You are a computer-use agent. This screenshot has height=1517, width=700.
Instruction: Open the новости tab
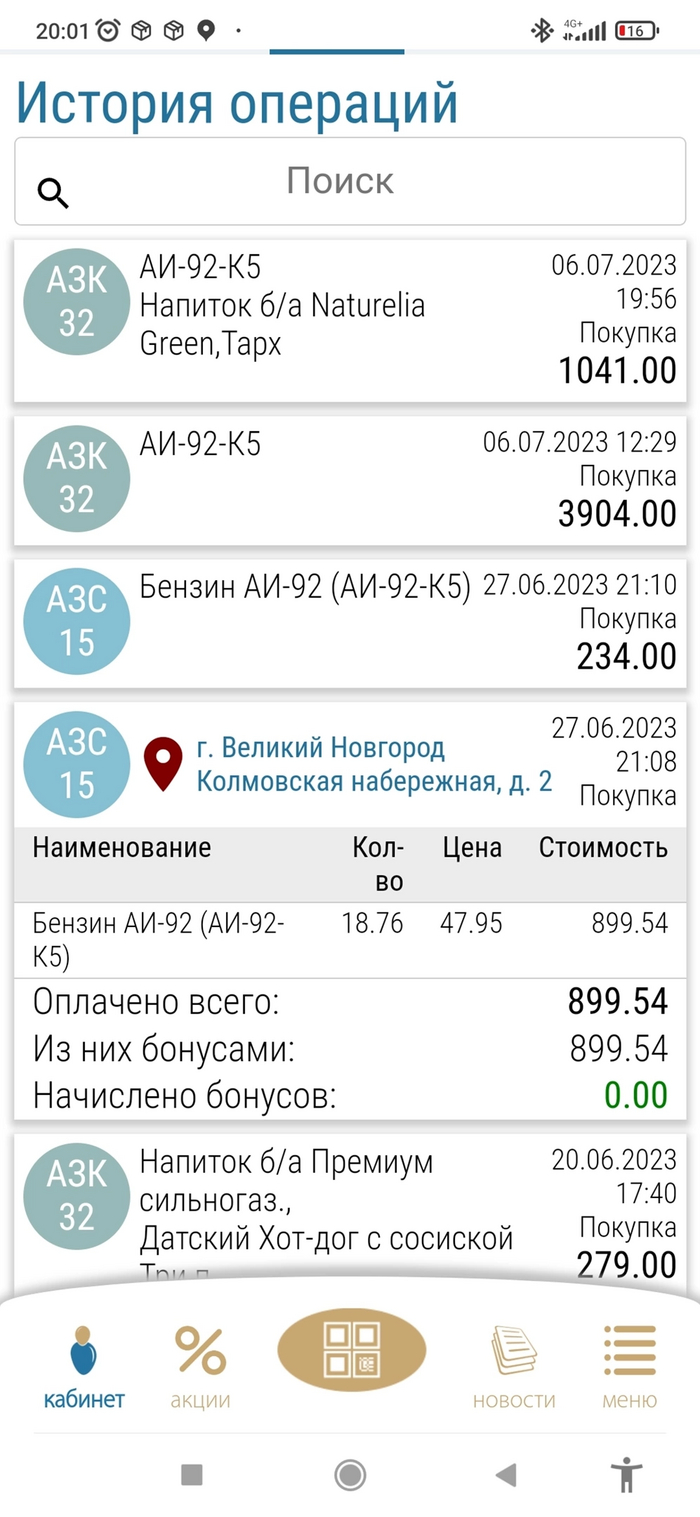click(x=514, y=1366)
